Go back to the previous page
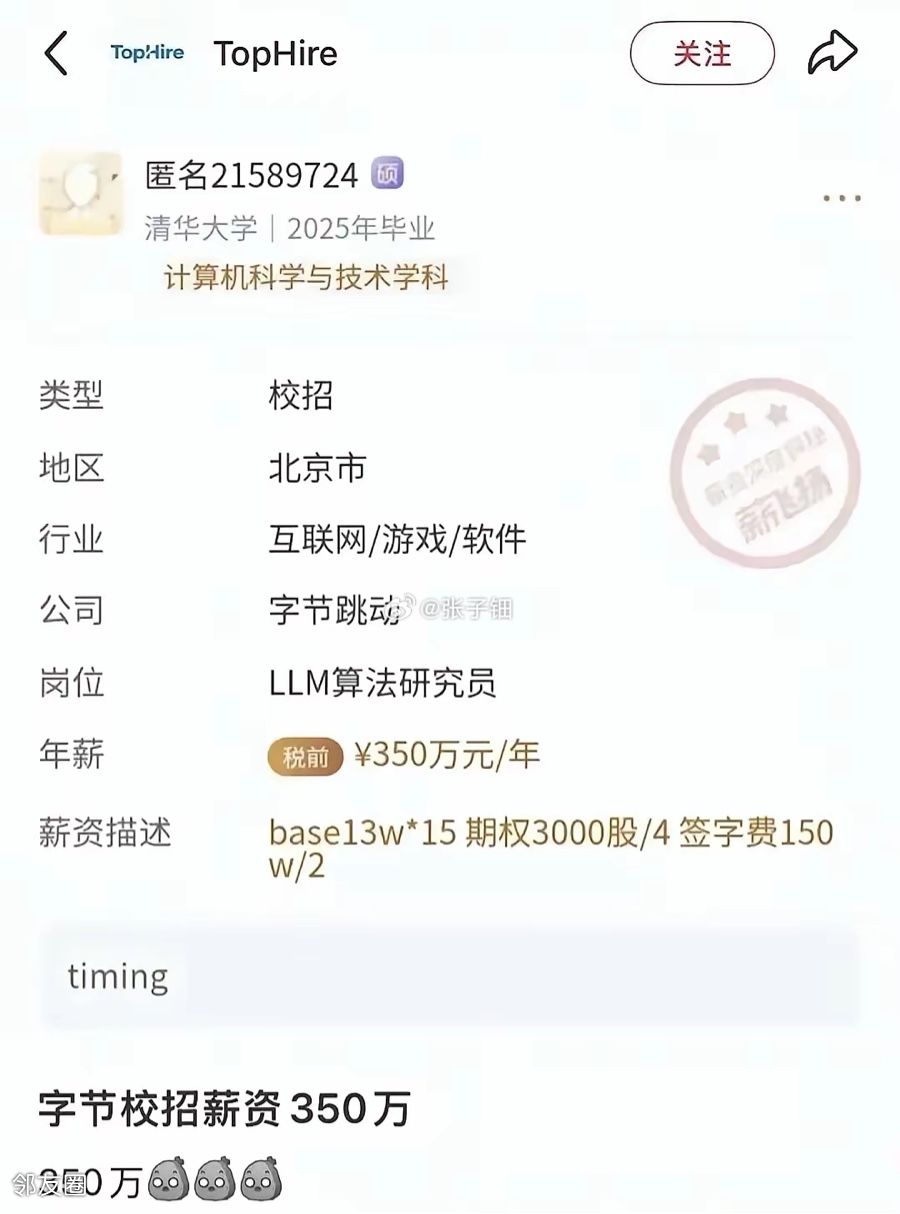This screenshot has height=1214, width=900. point(56,53)
